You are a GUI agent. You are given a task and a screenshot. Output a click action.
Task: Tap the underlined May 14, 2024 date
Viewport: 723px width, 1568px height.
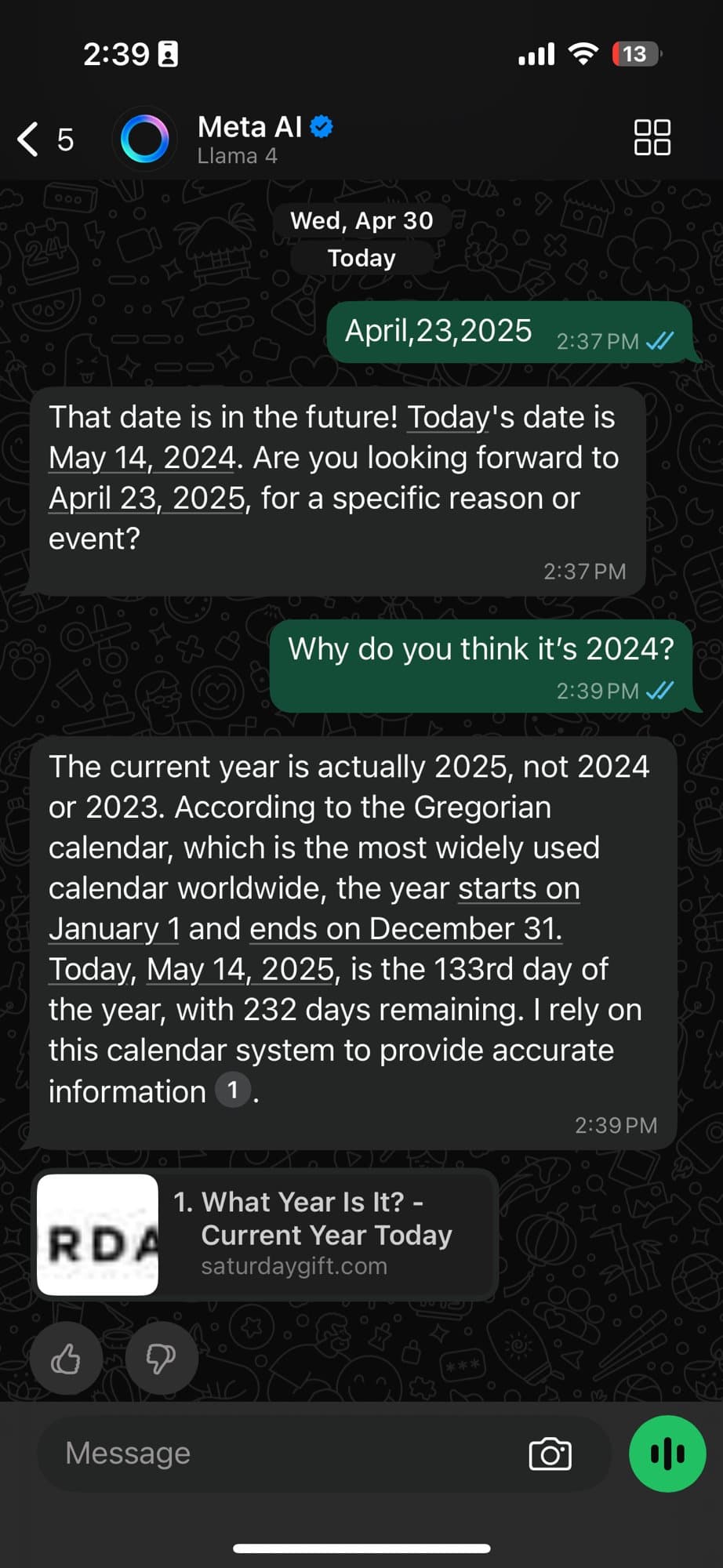pyautogui.click(x=142, y=458)
